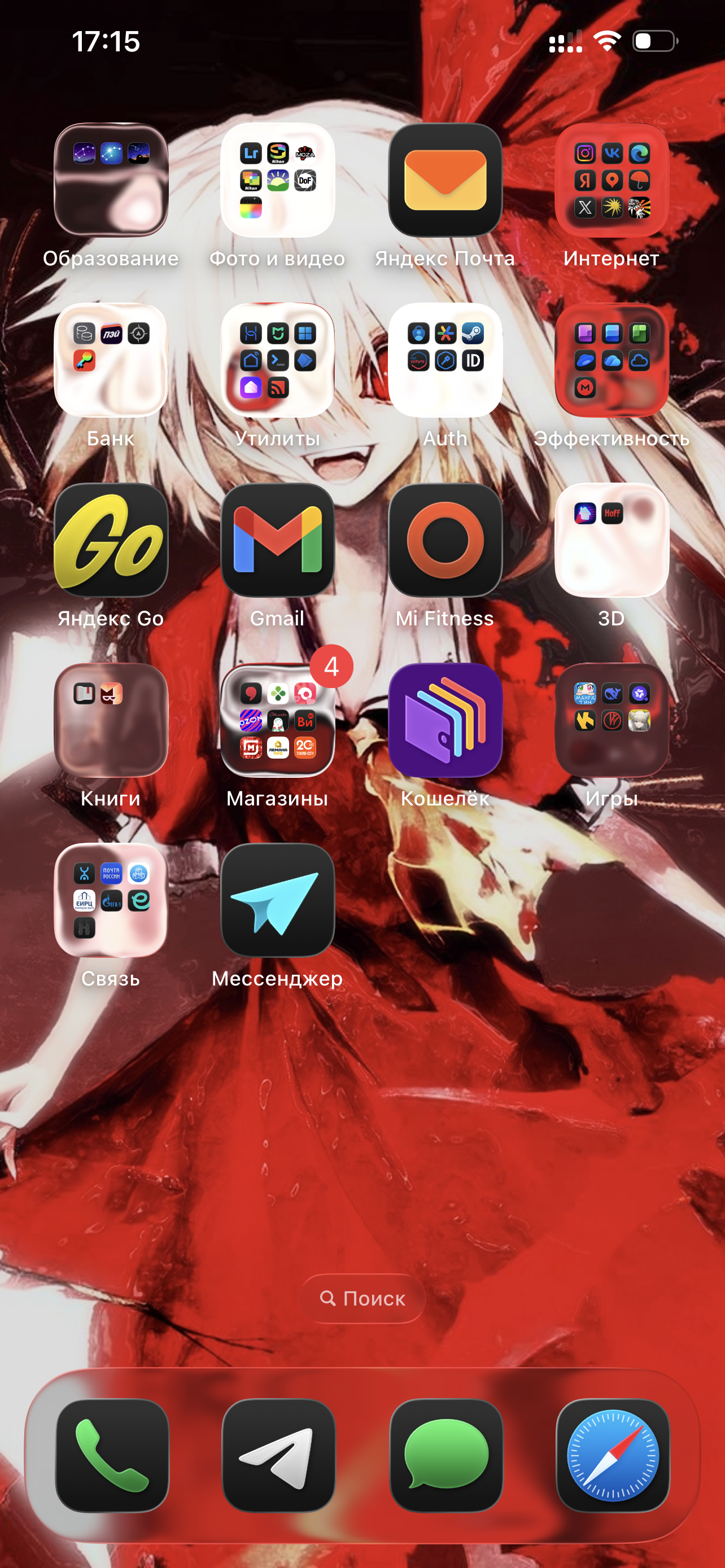This screenshot has height=1568, width=725.
Task: Open the Связь folder
Action: pos(111,900)
